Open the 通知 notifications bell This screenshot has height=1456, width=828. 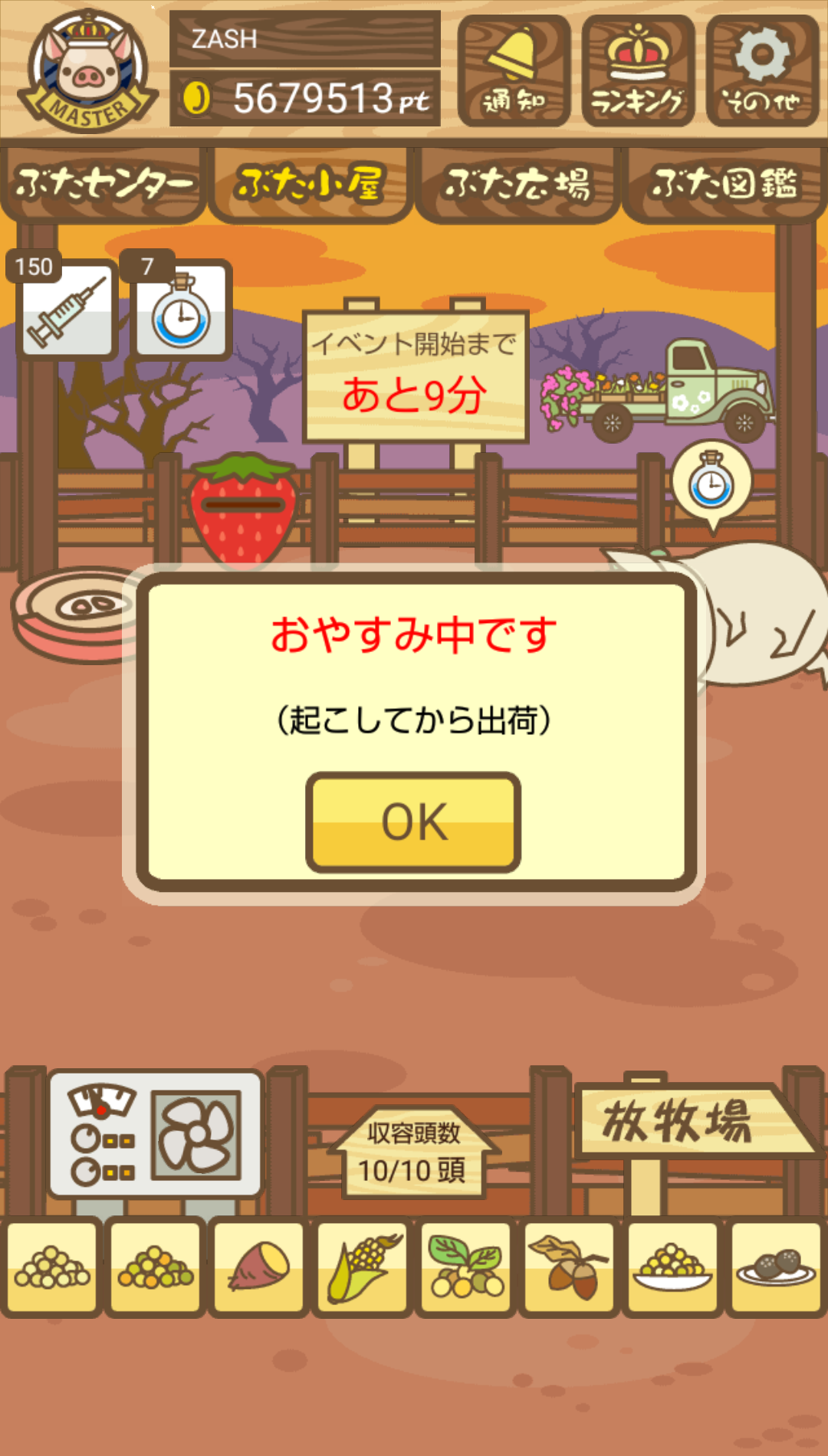point(514,71)
